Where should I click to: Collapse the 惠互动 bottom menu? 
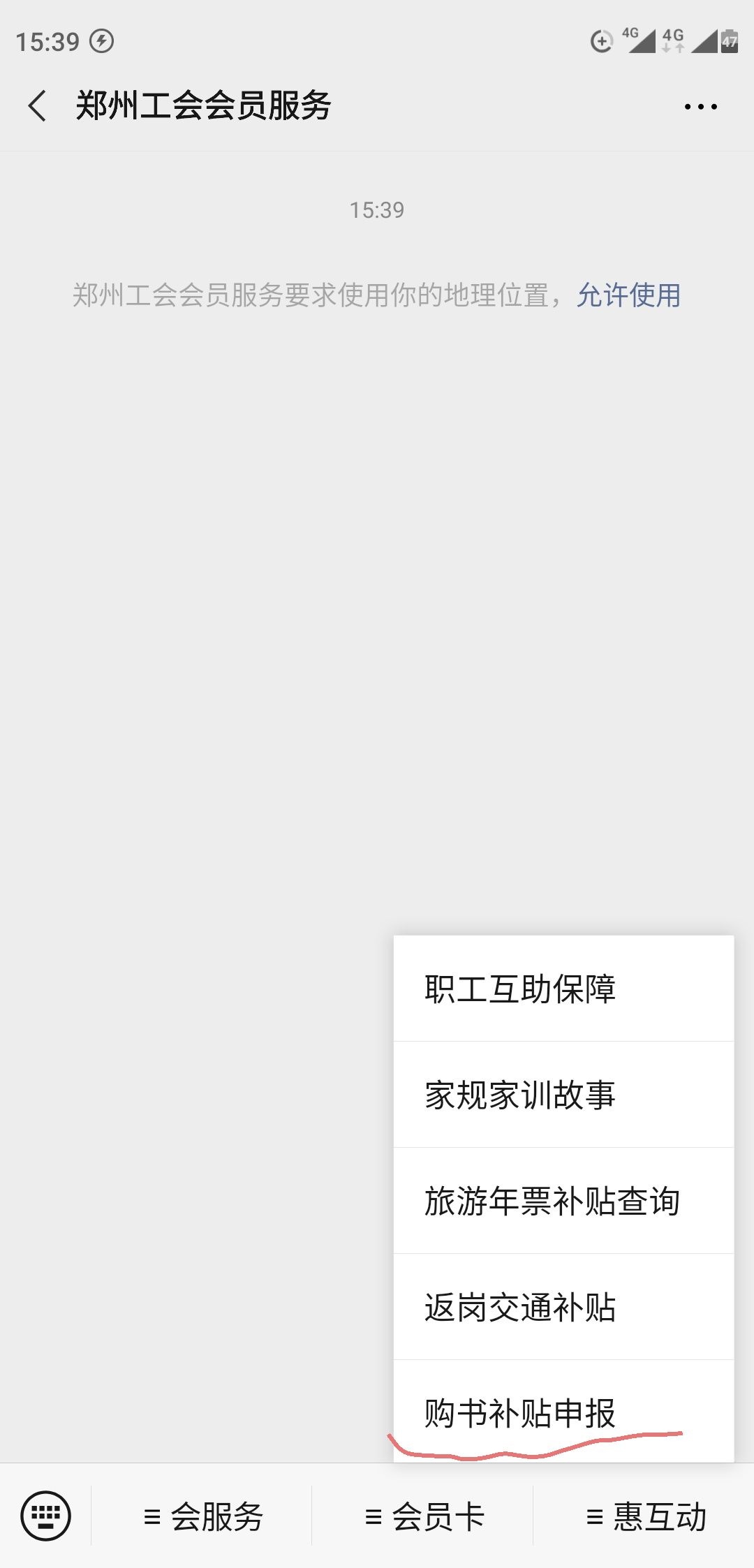click(645, 1516)
